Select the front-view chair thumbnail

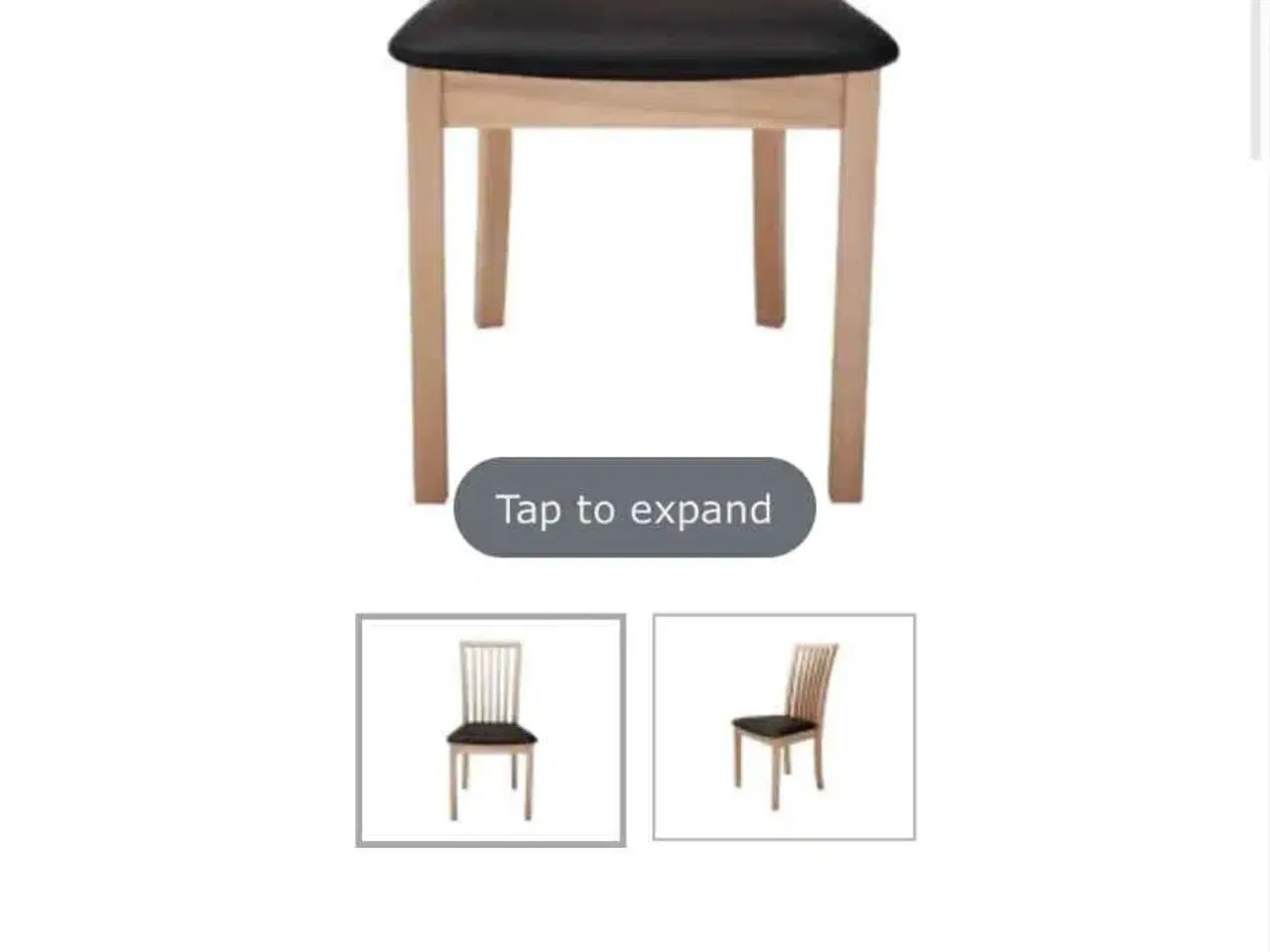[x=490, y=730]
